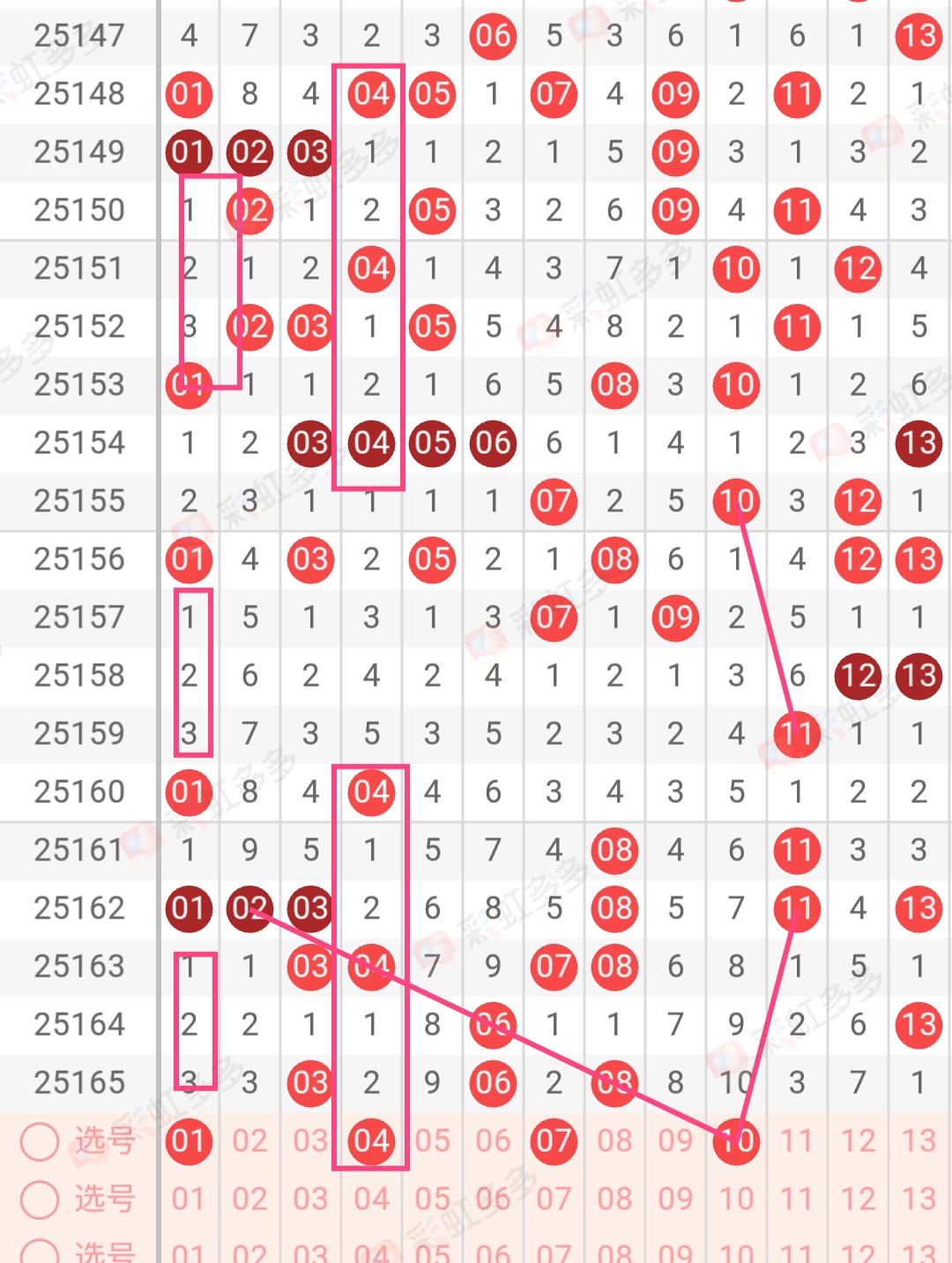Pick number 12 in first 选号 row

tap(858, 1141)
